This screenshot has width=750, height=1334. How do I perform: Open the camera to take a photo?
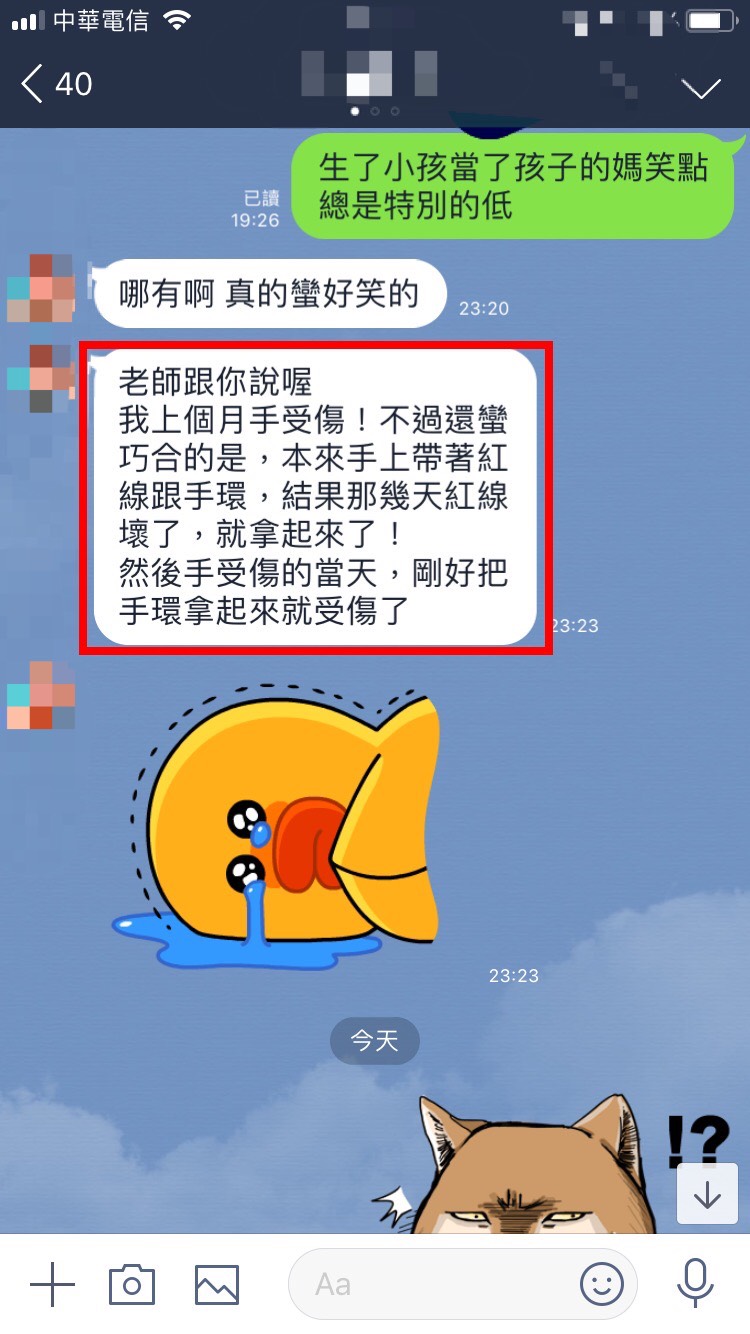(132, 1284)
